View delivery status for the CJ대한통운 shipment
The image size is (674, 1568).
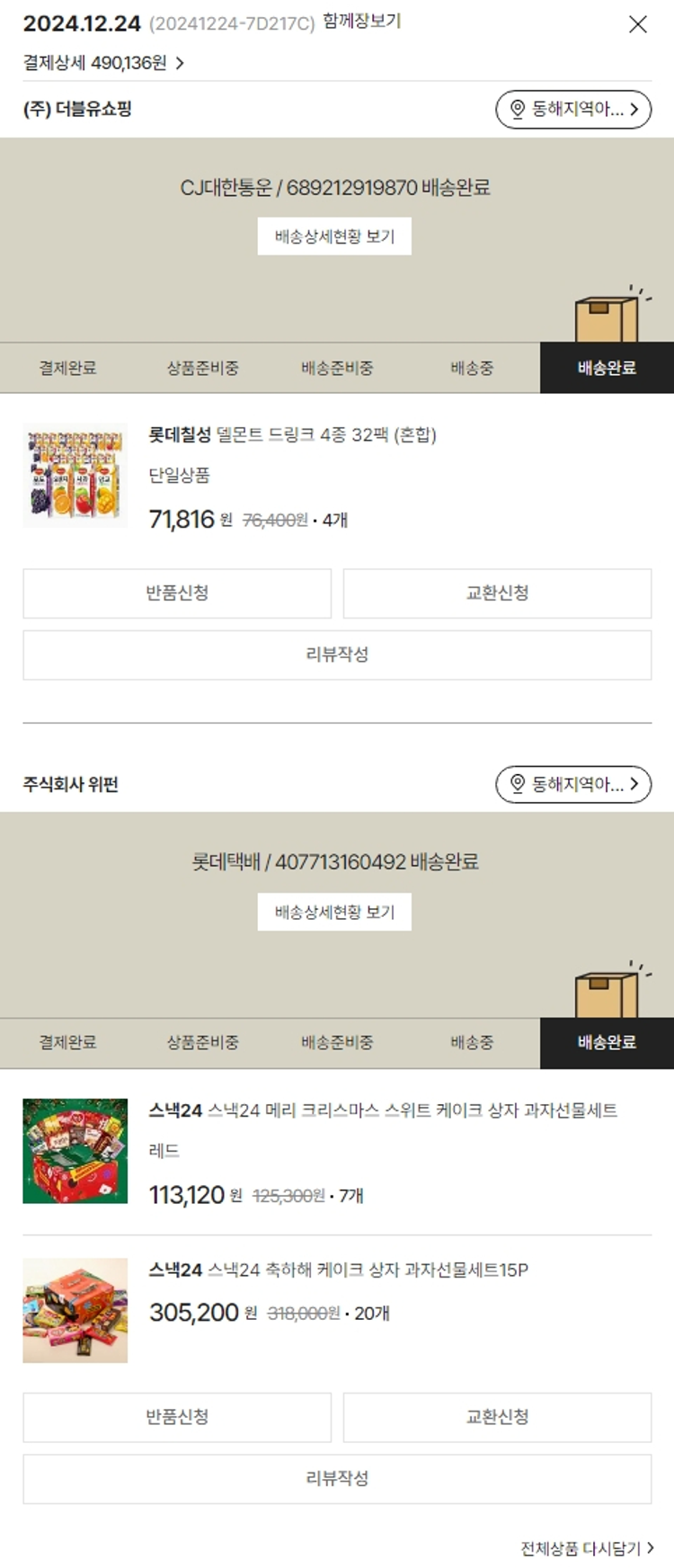[334, 236]
